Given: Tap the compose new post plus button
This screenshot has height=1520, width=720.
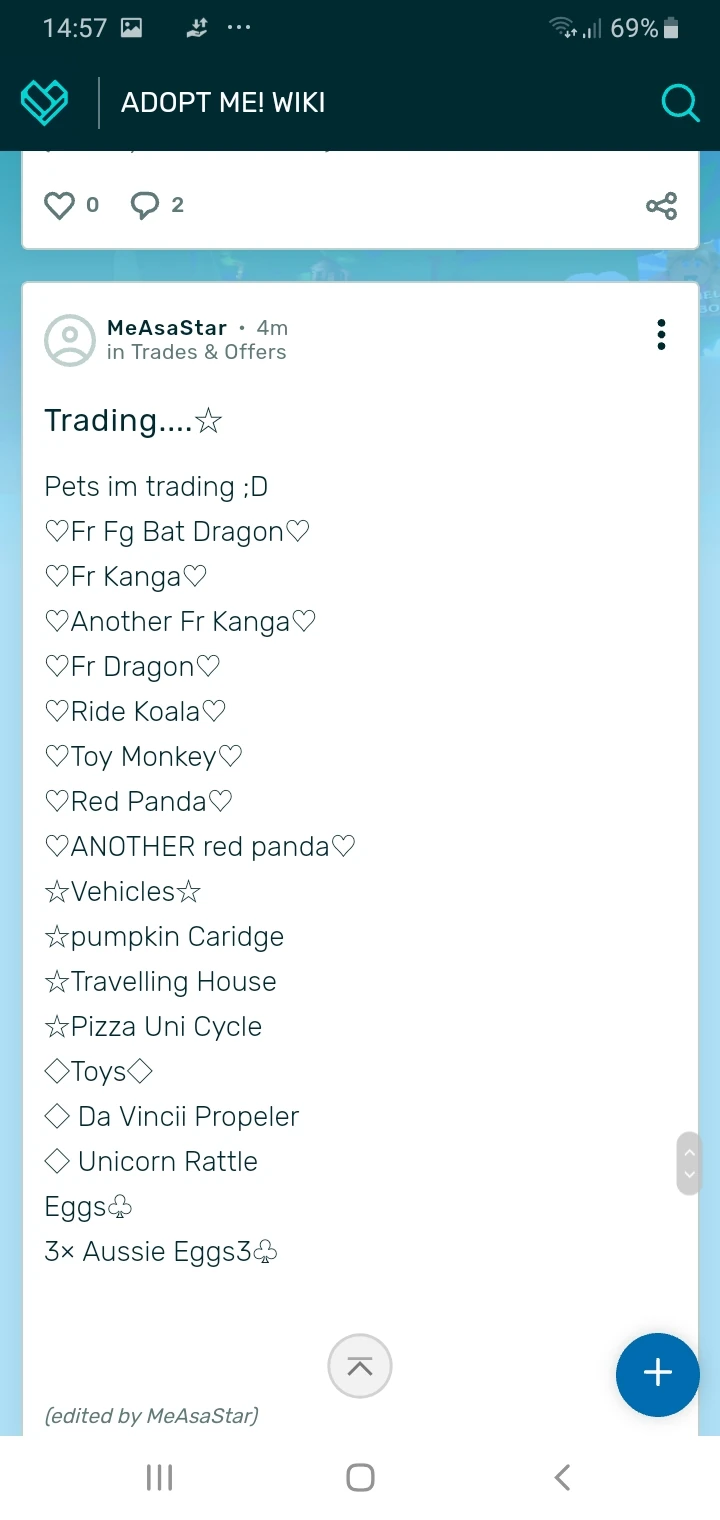Looking at the screenshot, I should click(x=657, y=1374).
